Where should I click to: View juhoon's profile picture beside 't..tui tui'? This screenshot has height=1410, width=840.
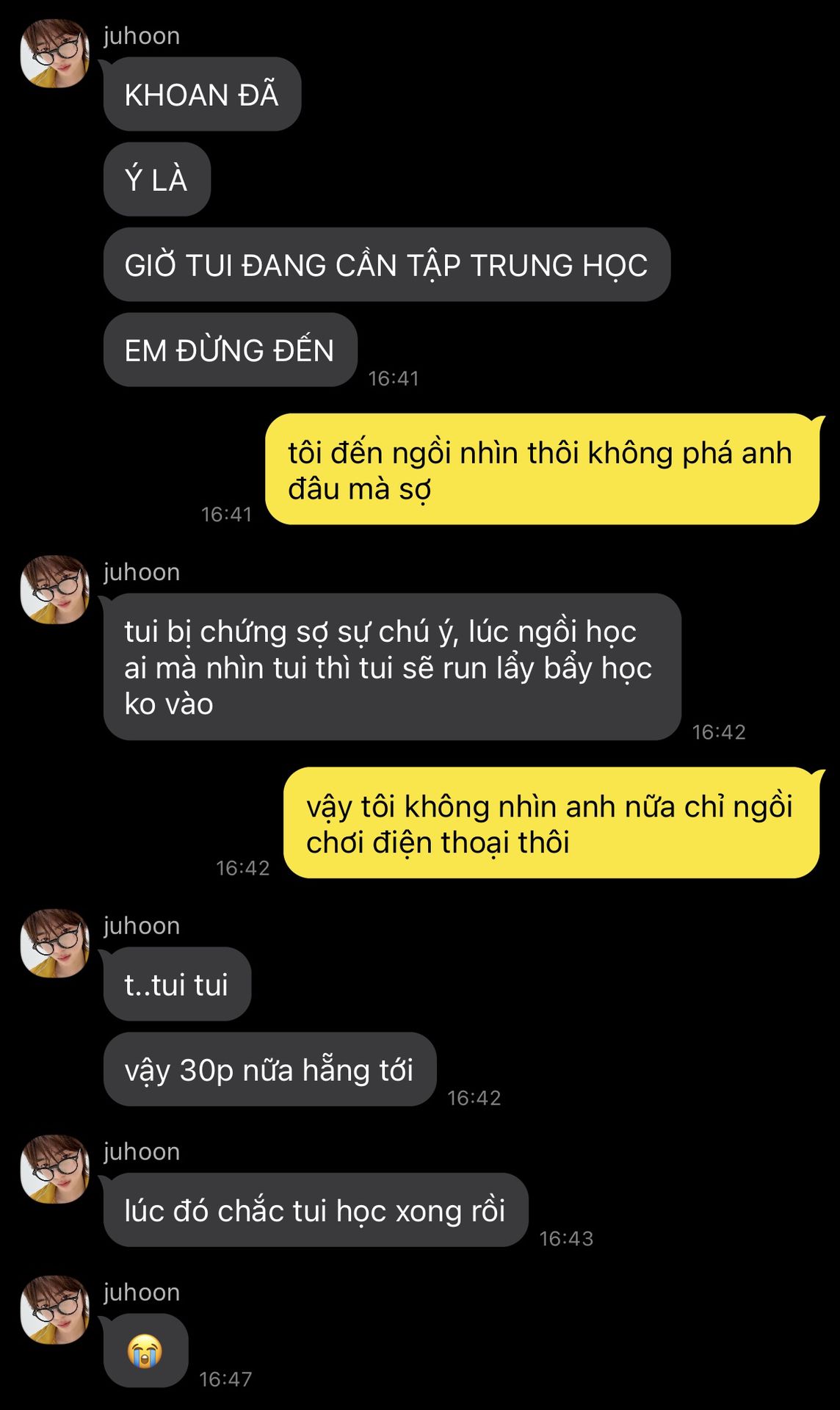[54, 944]
